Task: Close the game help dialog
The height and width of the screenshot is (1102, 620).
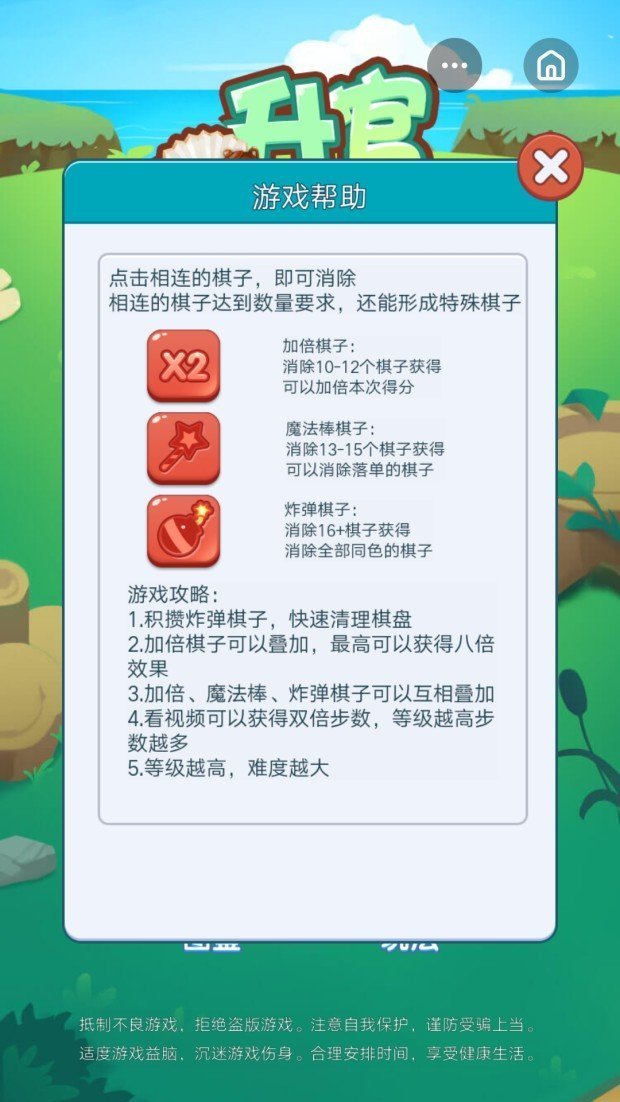Action: coord(551,168)
